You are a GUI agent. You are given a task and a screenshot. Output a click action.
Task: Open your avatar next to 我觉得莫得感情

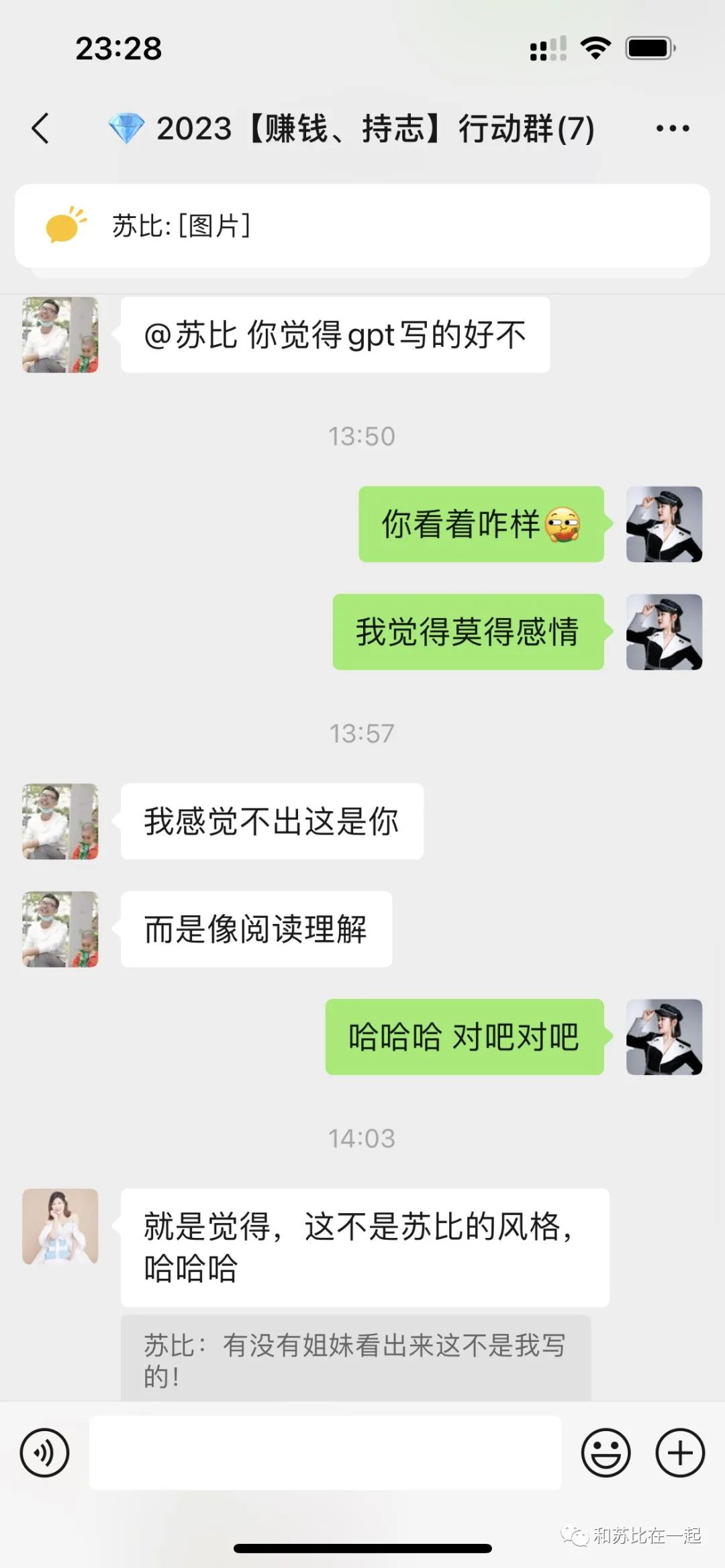click(x=664, y=632)
